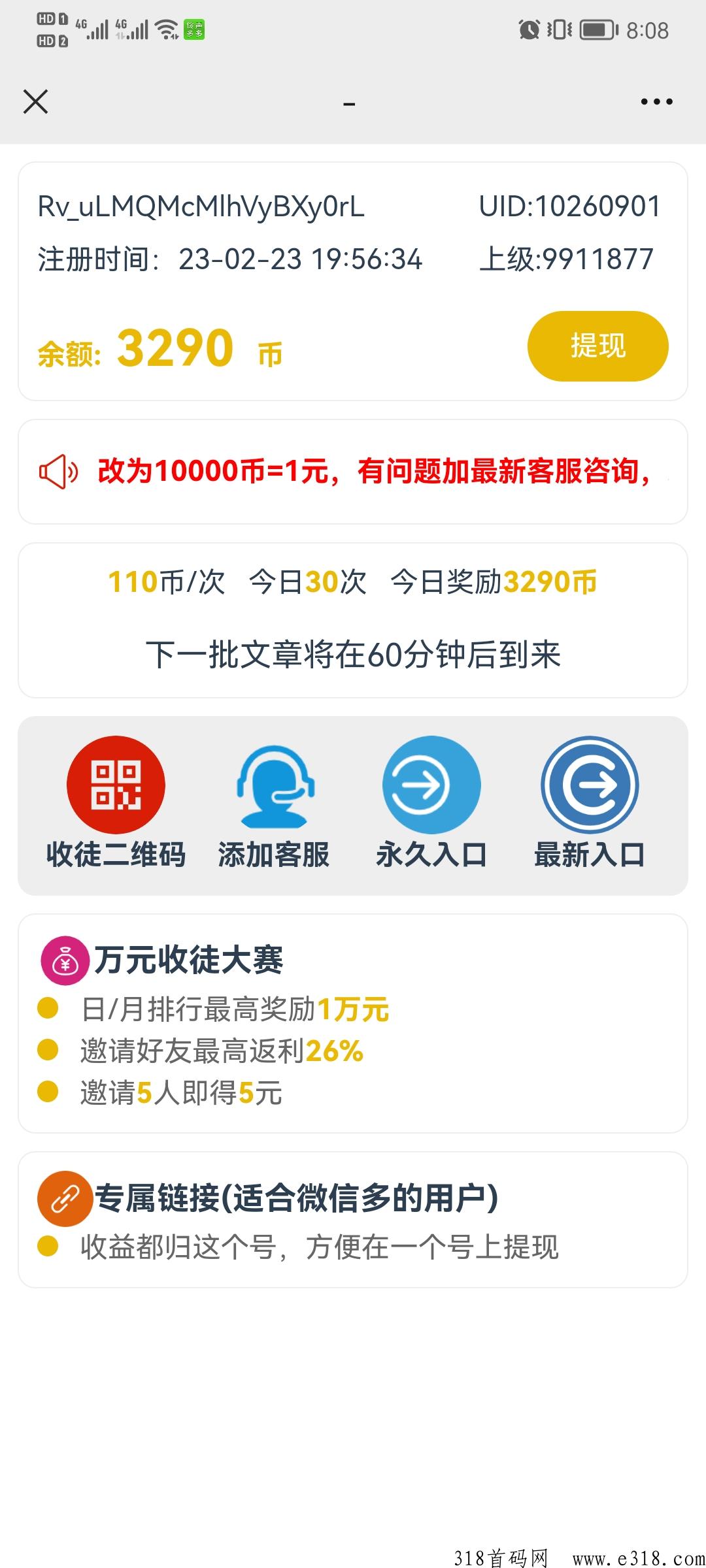Open 永久入口 permanent entry
Viewport: 706px width, 1568px height.
[x=431, y=804]
